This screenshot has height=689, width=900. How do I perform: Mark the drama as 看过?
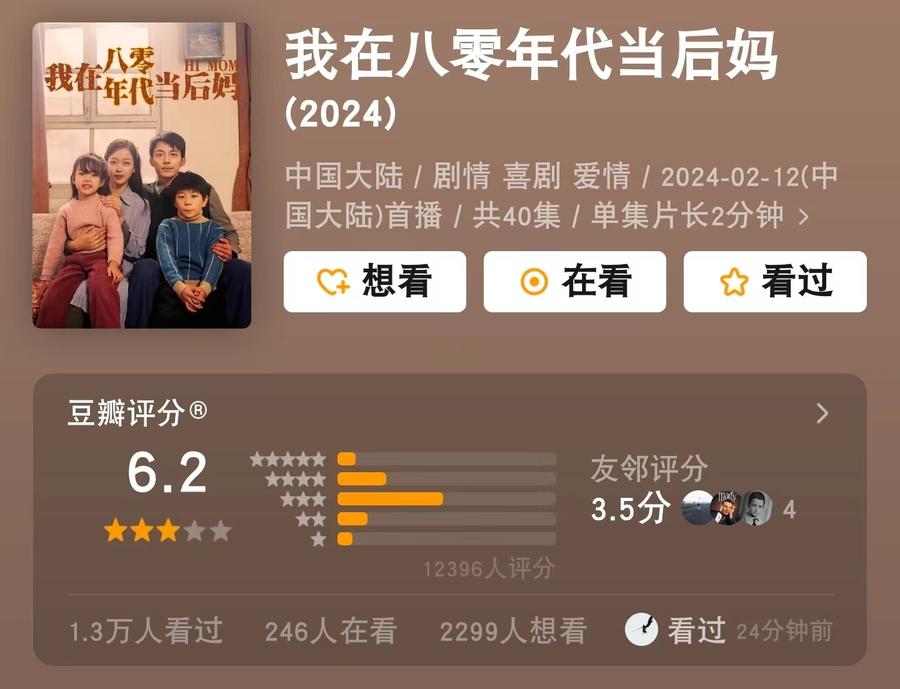coord(775,282)
